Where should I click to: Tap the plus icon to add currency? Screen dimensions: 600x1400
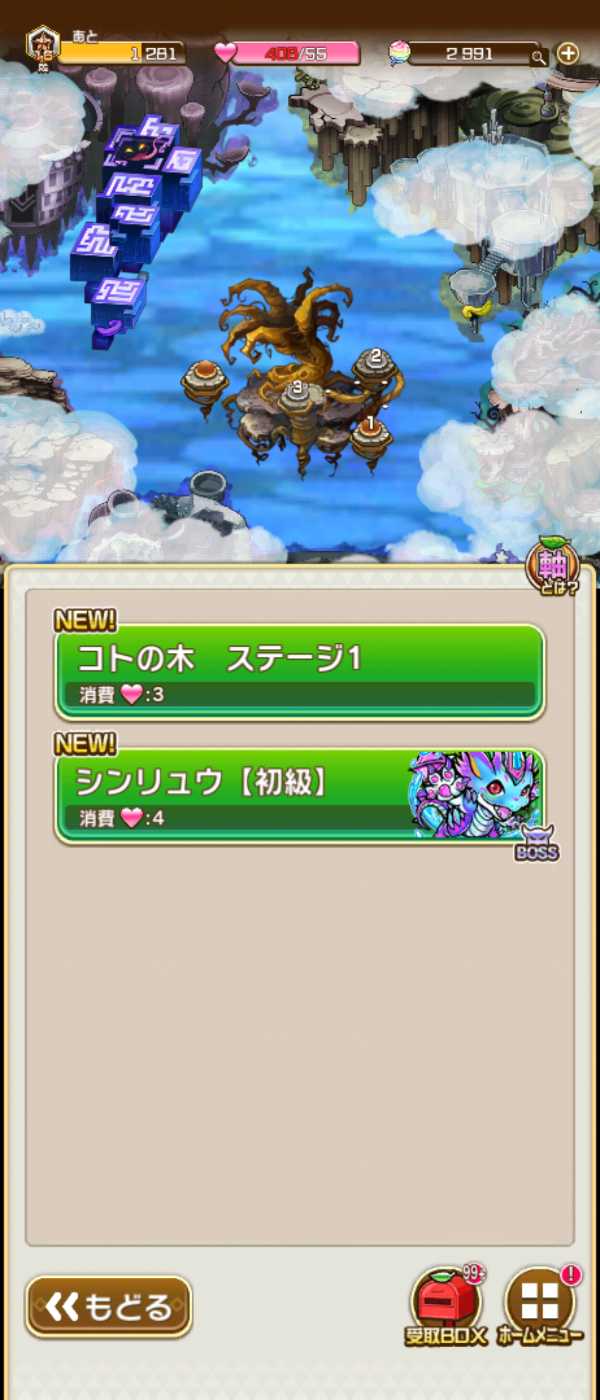(x=567, y=53)
